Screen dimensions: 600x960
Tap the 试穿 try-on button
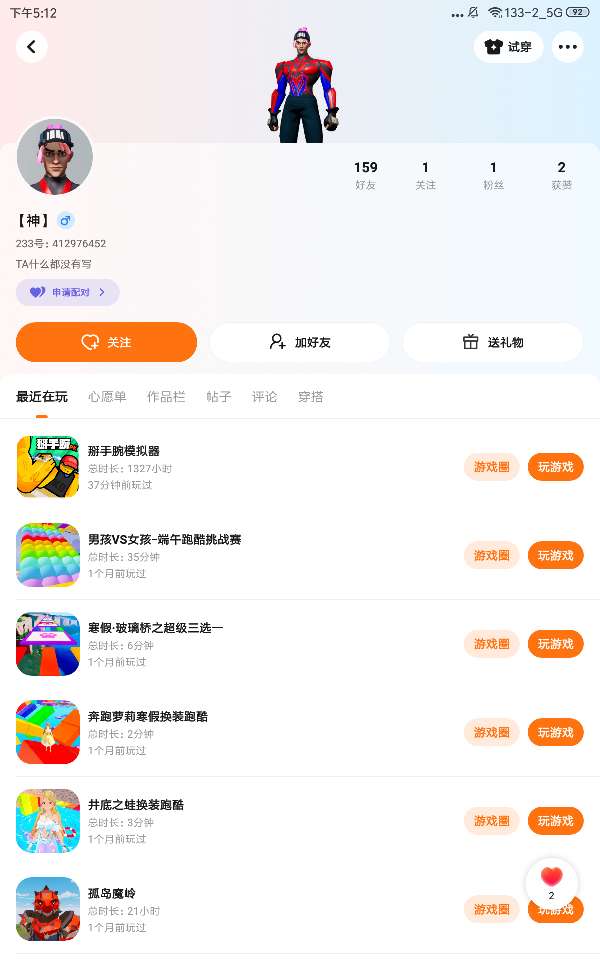point(508,46)
